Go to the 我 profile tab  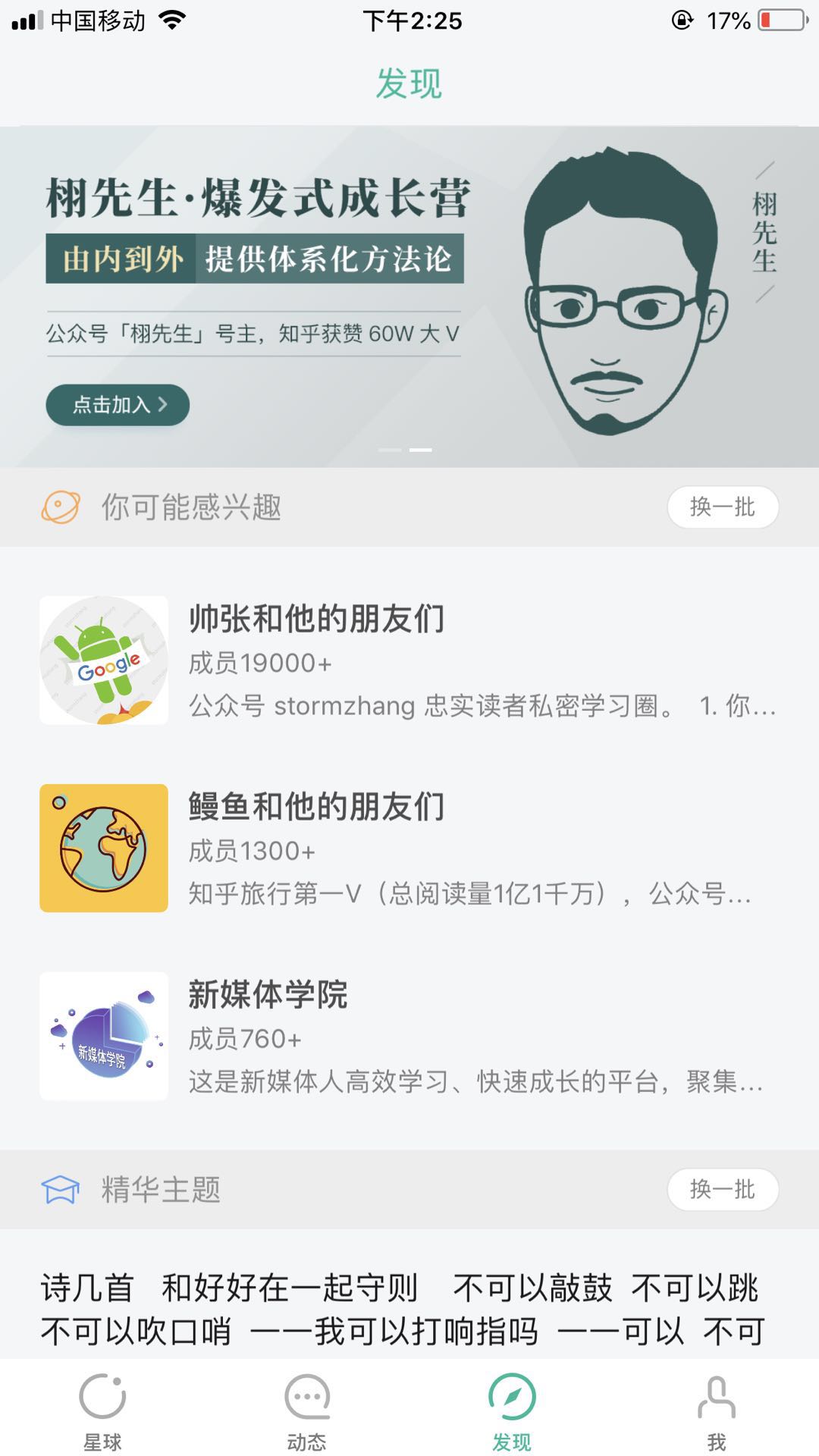click(717, 1410)
